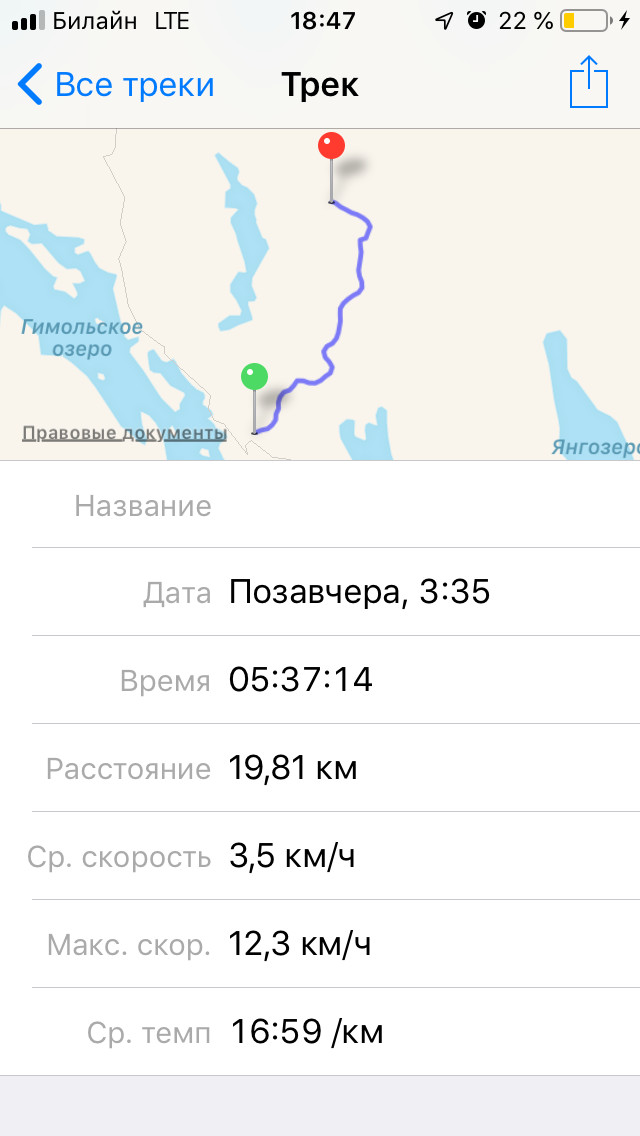The width and height of the screenshot is (640, 1136).
Task: Share this track
Action: pos(588,83)
